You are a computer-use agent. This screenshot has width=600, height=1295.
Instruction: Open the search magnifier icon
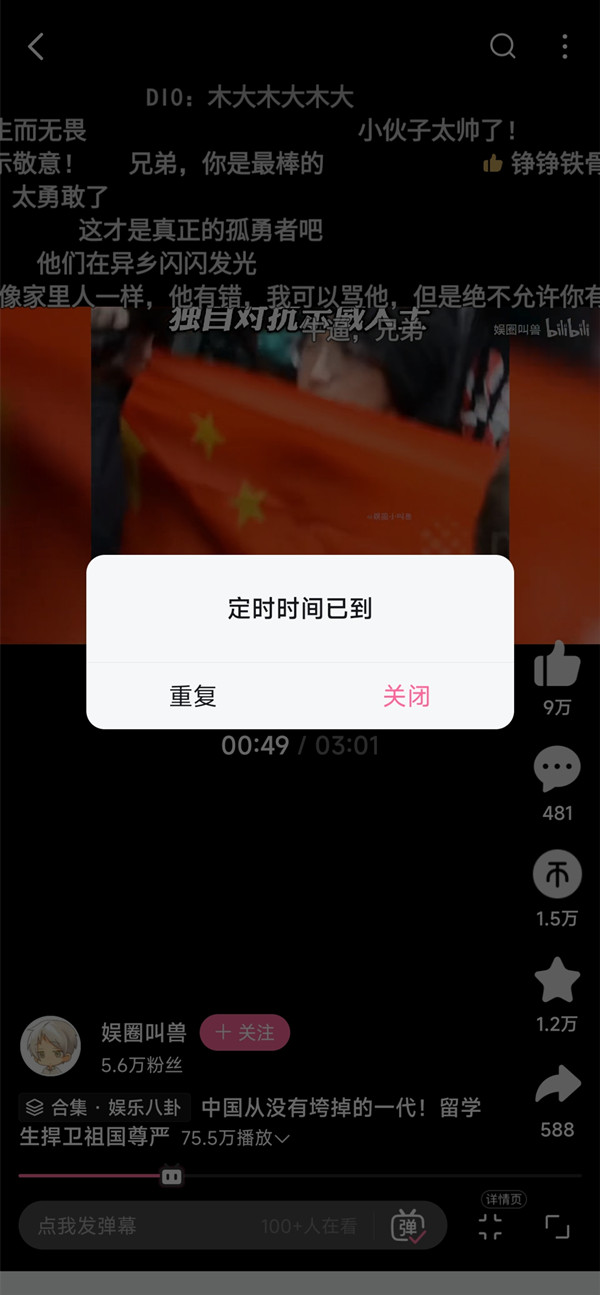coord(502,46)
